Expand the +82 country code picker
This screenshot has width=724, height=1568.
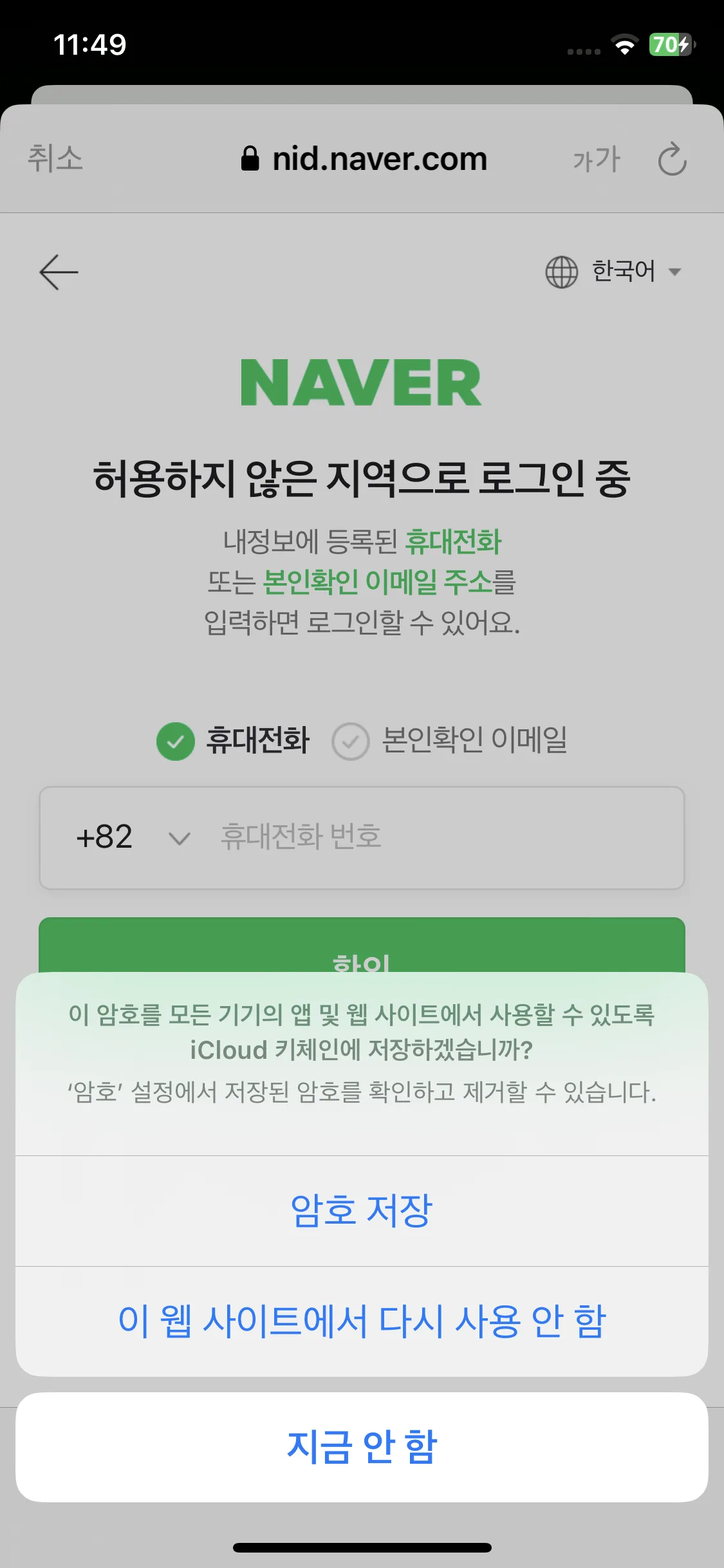coord(133,837)
